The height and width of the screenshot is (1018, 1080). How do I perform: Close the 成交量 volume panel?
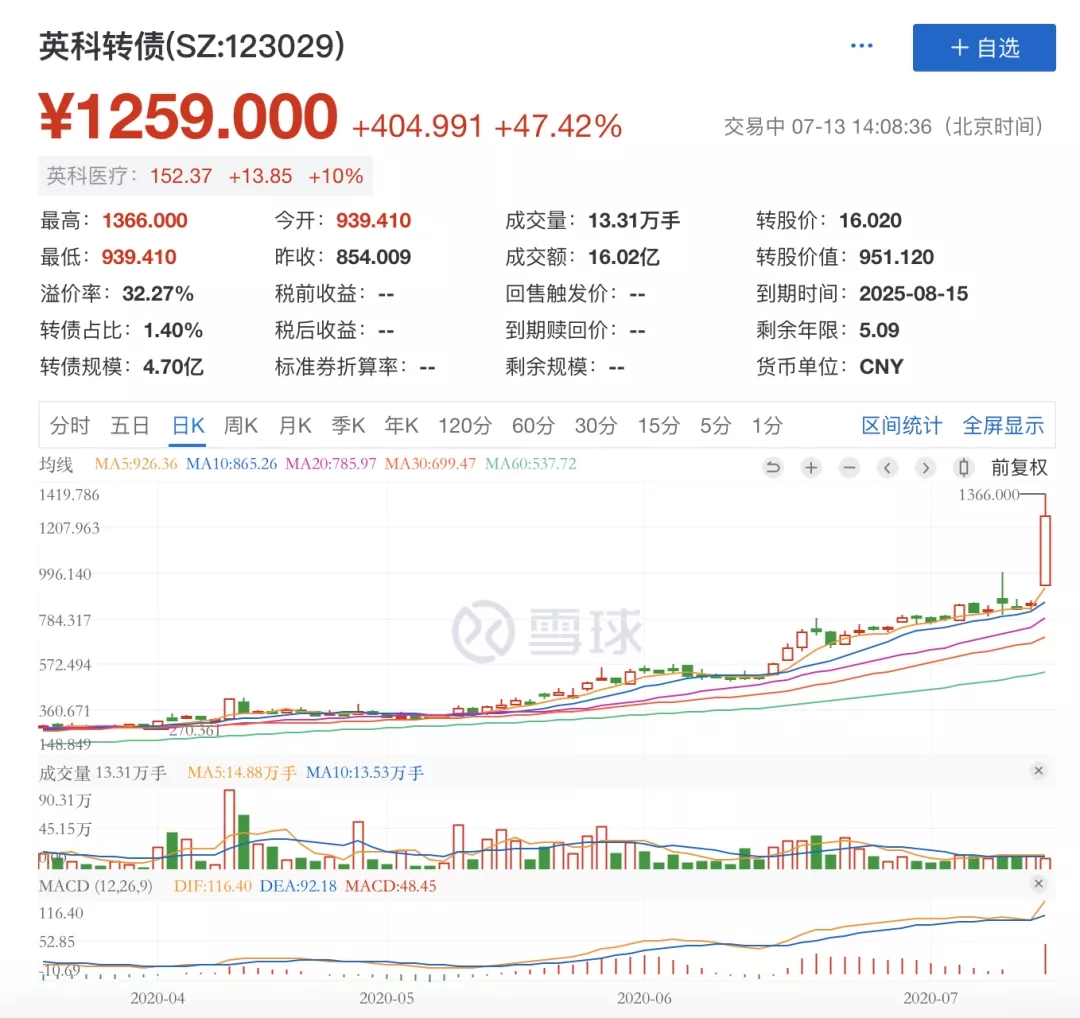click(1038, 771)
